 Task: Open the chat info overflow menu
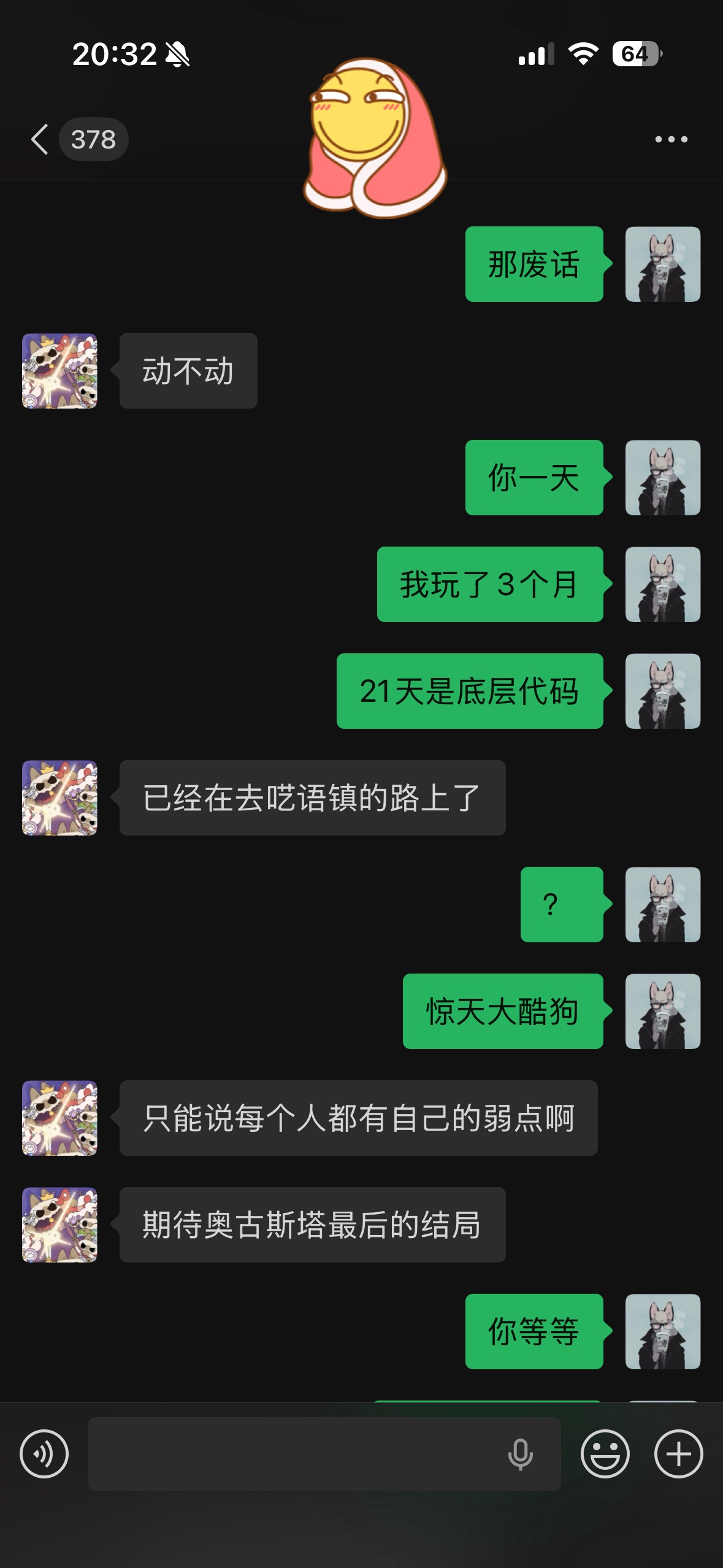tap(671, 139)
